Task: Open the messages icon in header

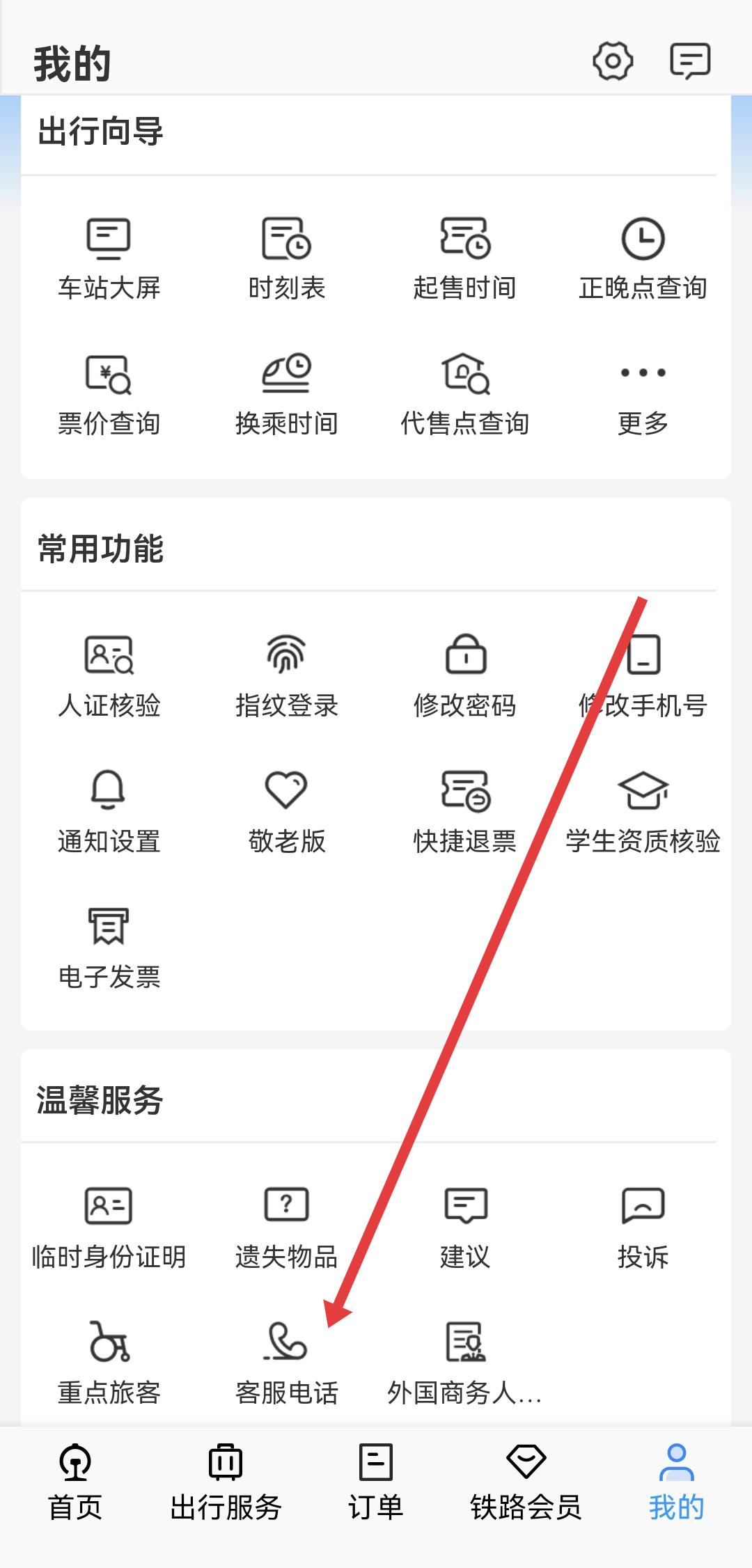Action: click(x=689, y=61)
